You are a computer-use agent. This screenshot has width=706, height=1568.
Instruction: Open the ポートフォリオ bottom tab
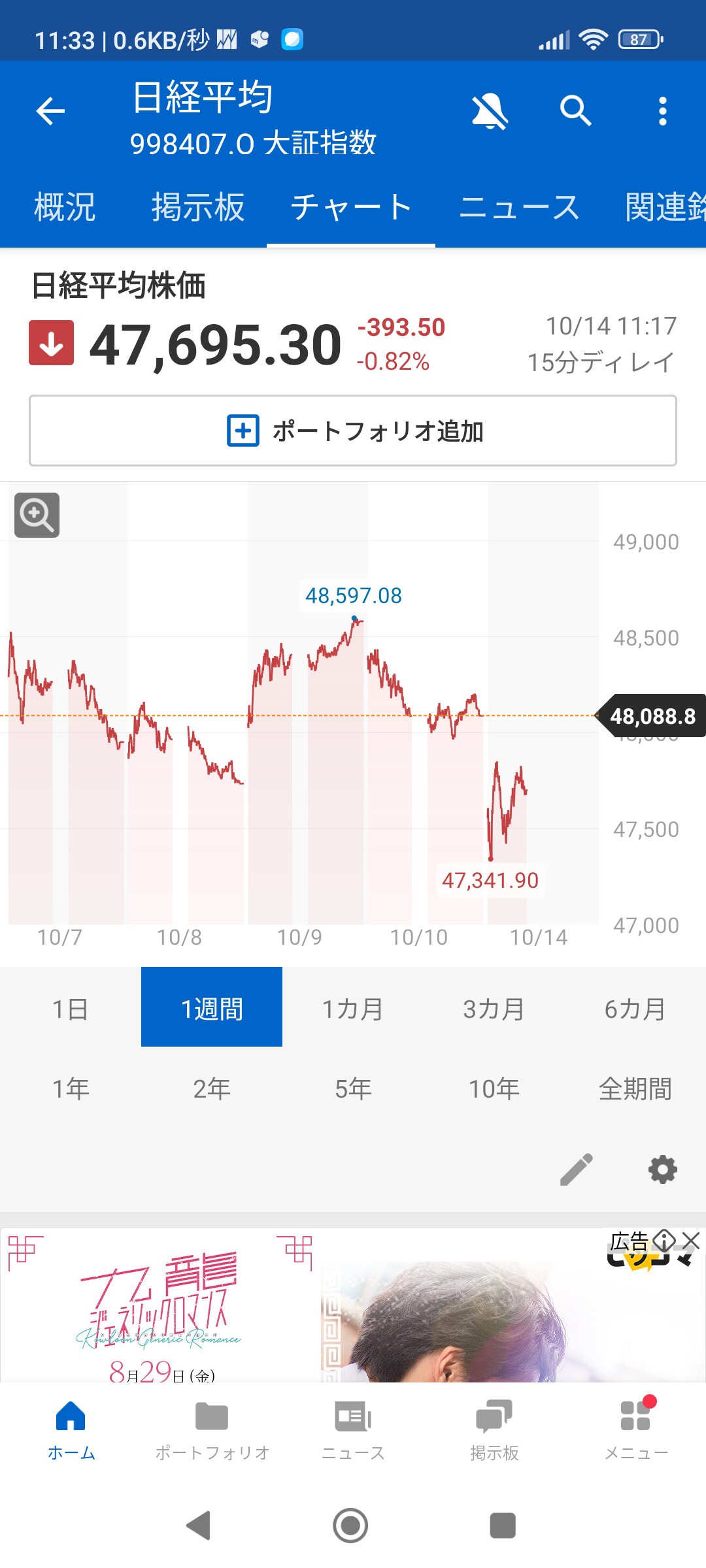point(212,1431)
